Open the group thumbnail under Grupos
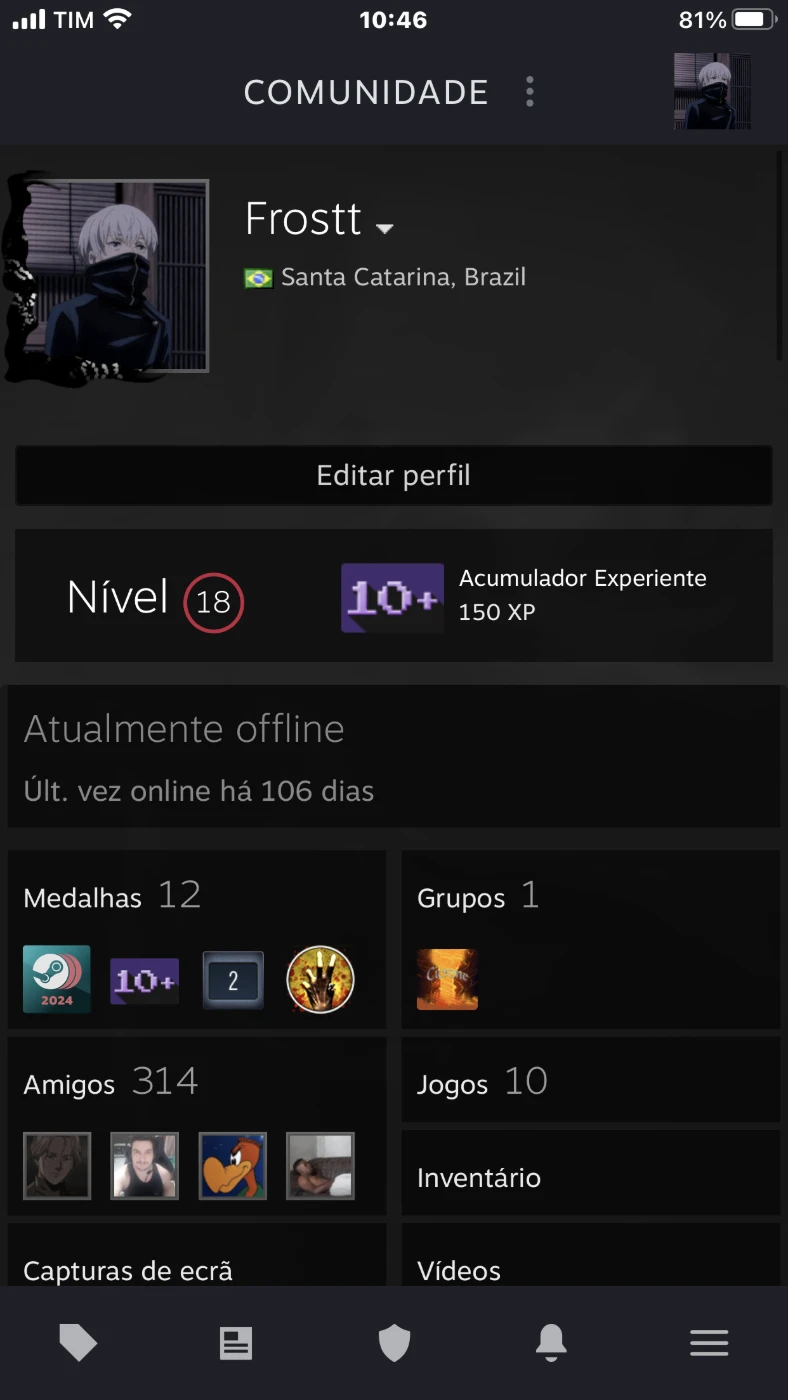Screen dimensions: 788x1400 (447, 979)
